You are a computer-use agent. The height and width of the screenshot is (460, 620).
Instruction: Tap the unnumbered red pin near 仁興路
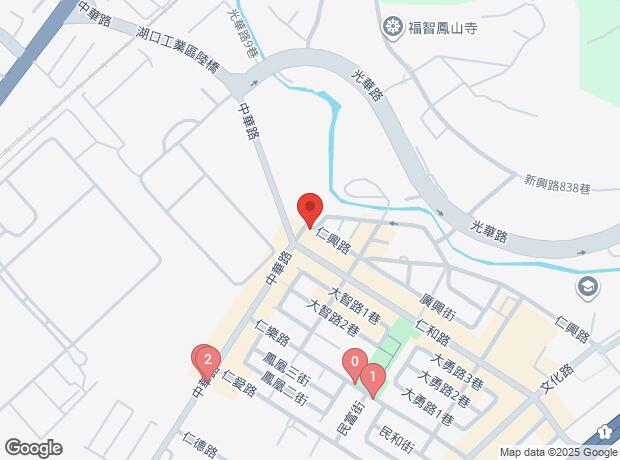(309, 210)
